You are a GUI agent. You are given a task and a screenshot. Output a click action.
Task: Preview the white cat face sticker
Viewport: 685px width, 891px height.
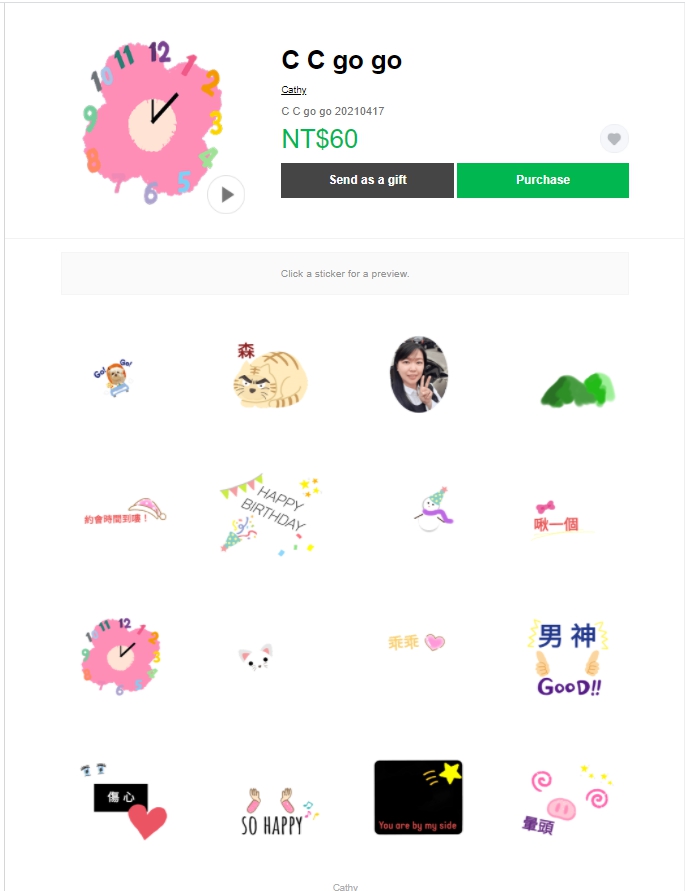255,657
